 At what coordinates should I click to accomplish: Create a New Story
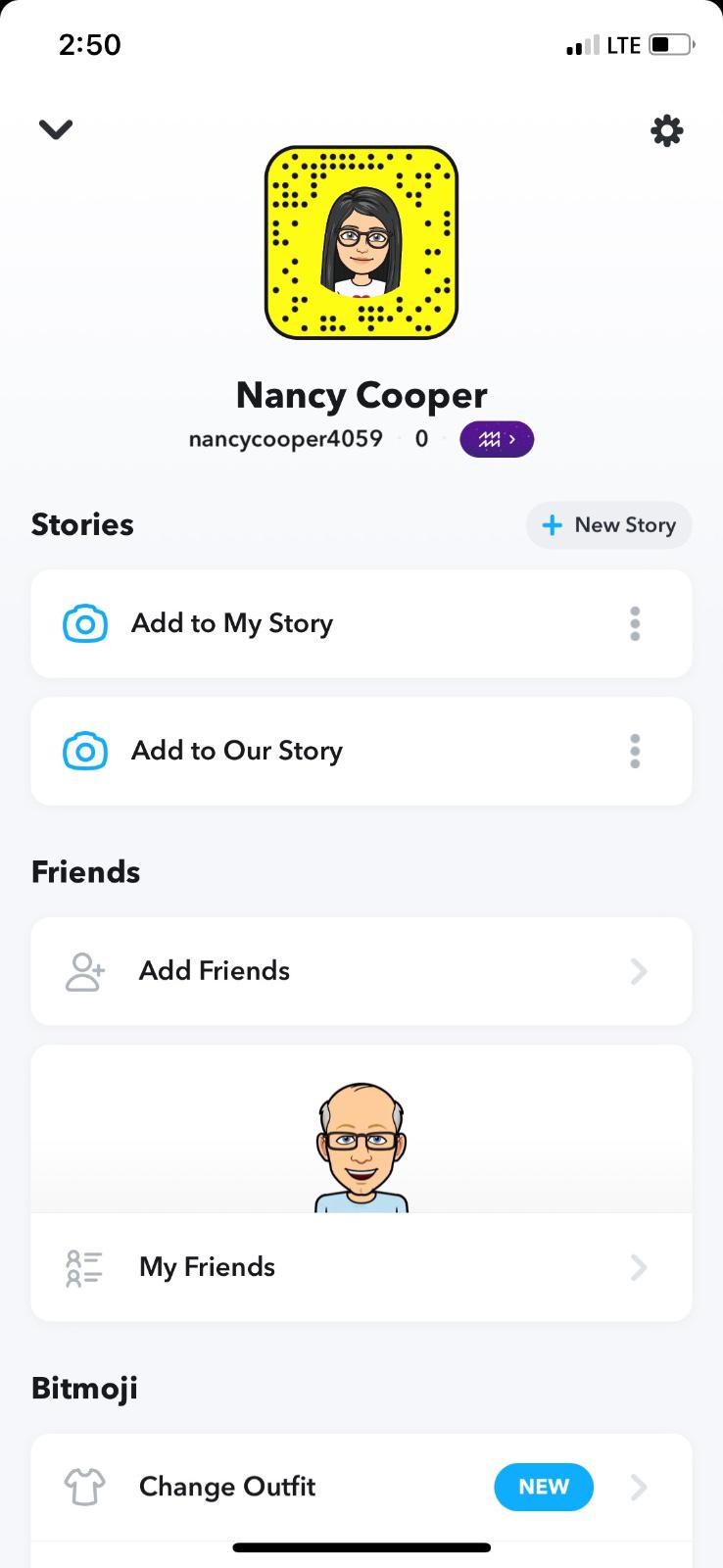click(x=608, y=525)
